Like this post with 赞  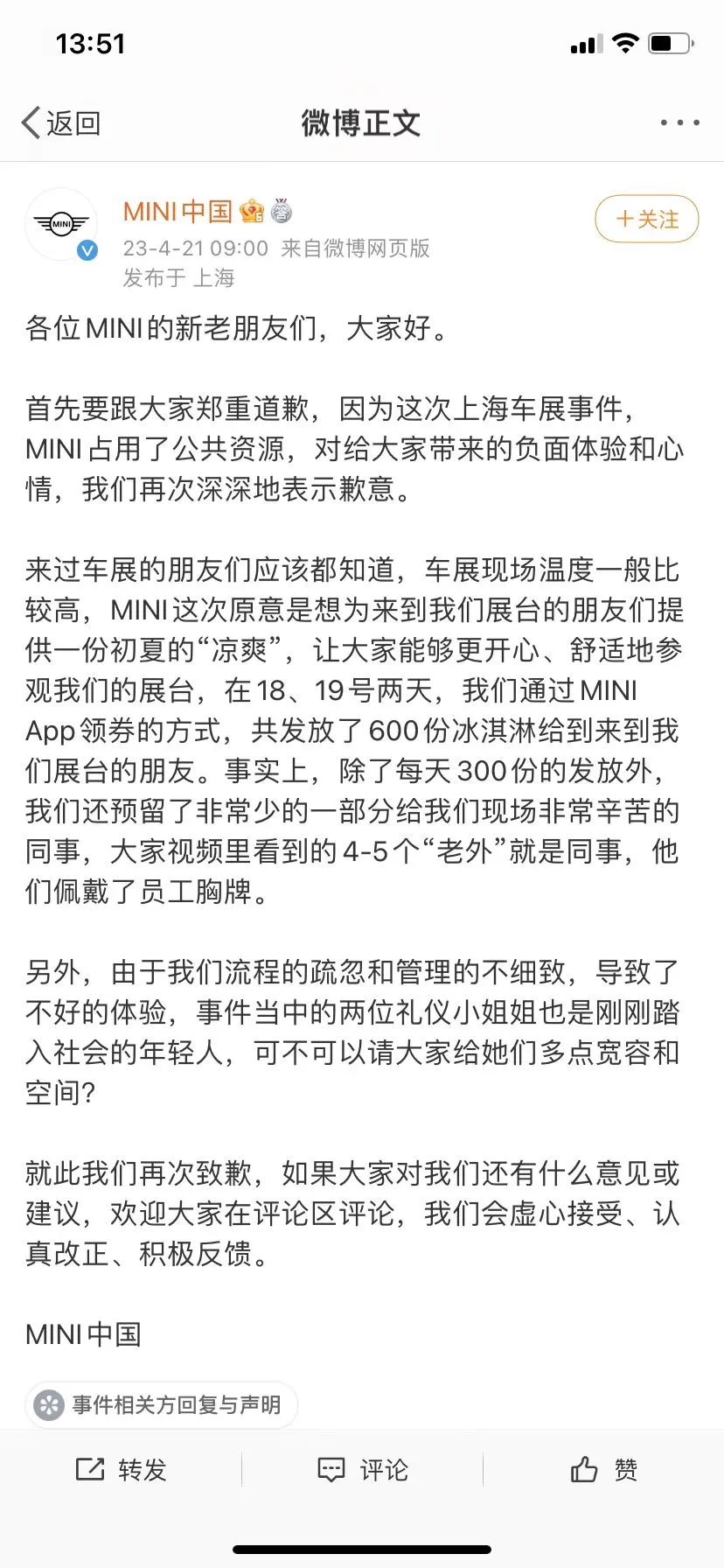603,1470
